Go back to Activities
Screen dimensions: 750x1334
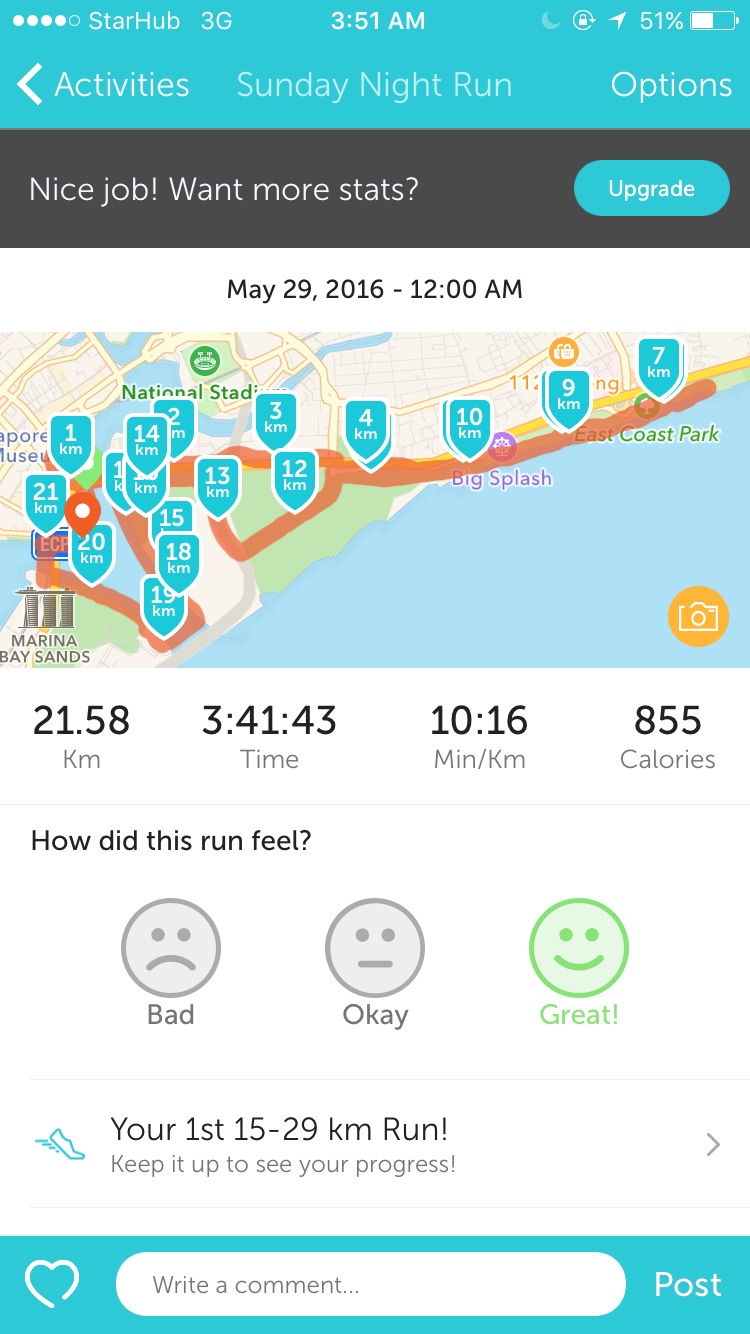tap(104, 85)
